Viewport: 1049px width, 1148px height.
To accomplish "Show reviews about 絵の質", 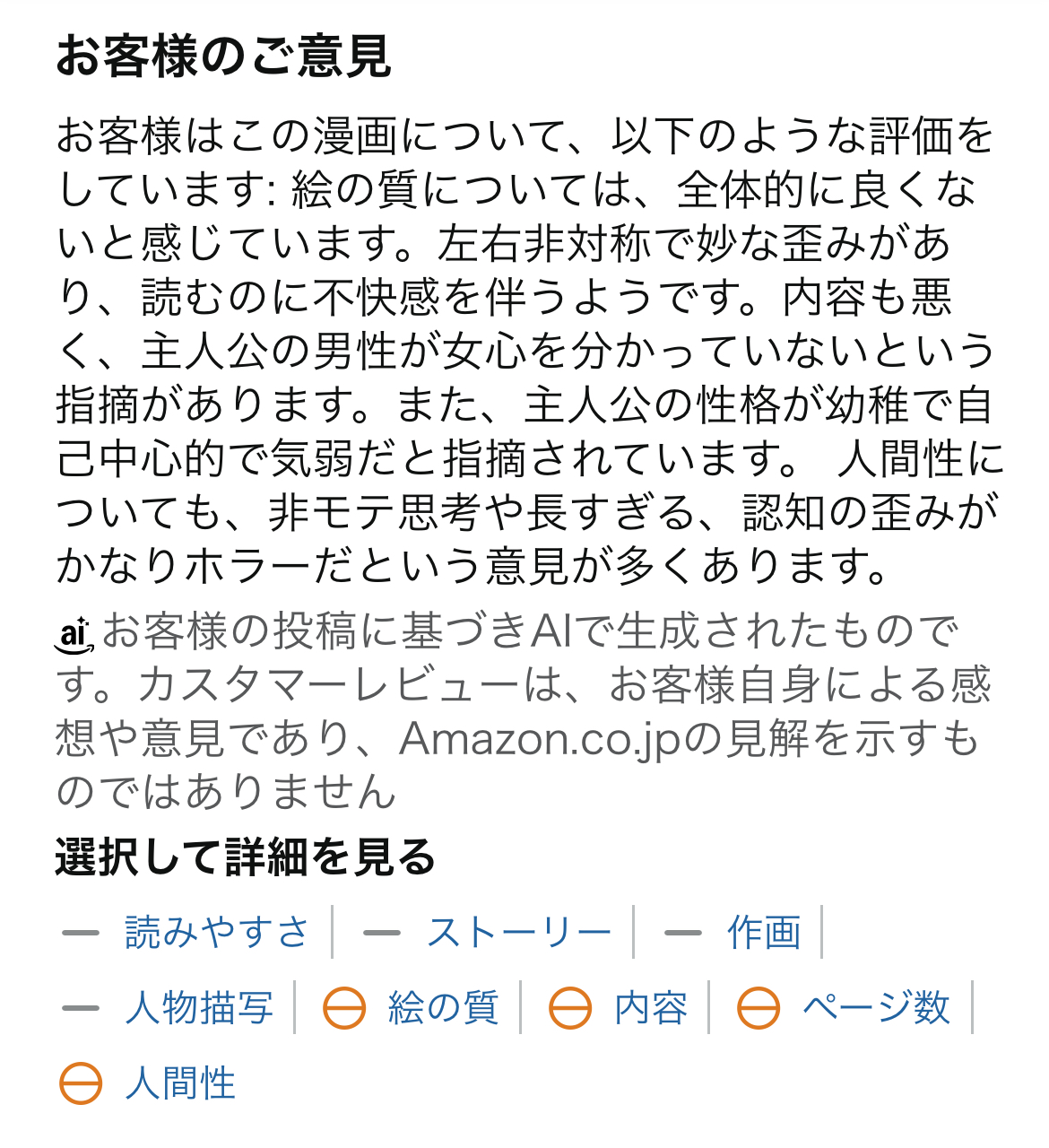I will point(443,1008).
